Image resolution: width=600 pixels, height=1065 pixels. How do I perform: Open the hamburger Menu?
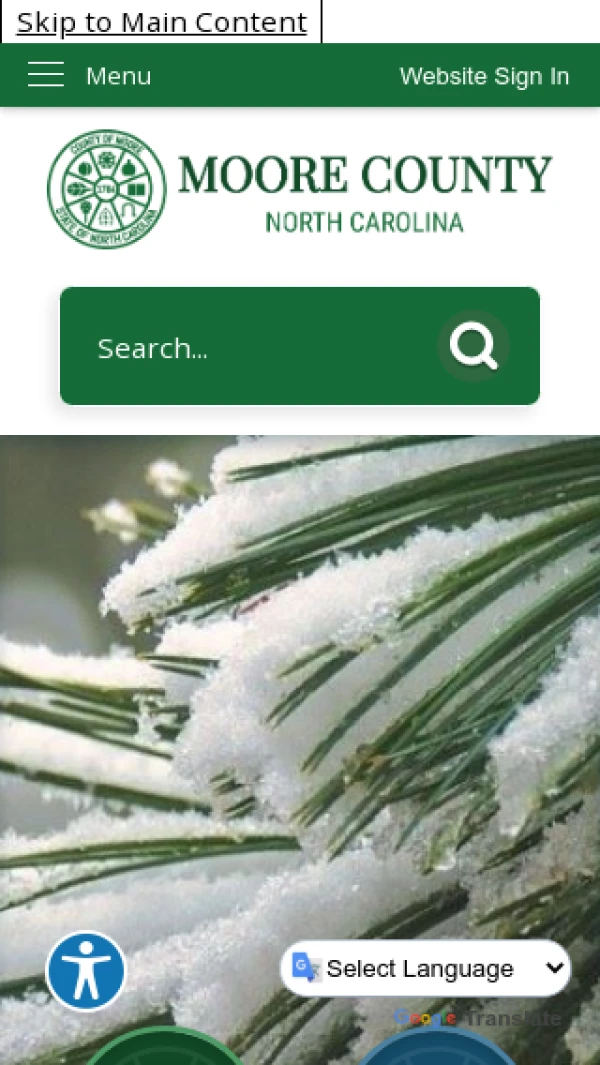click(x=89, y=76)
